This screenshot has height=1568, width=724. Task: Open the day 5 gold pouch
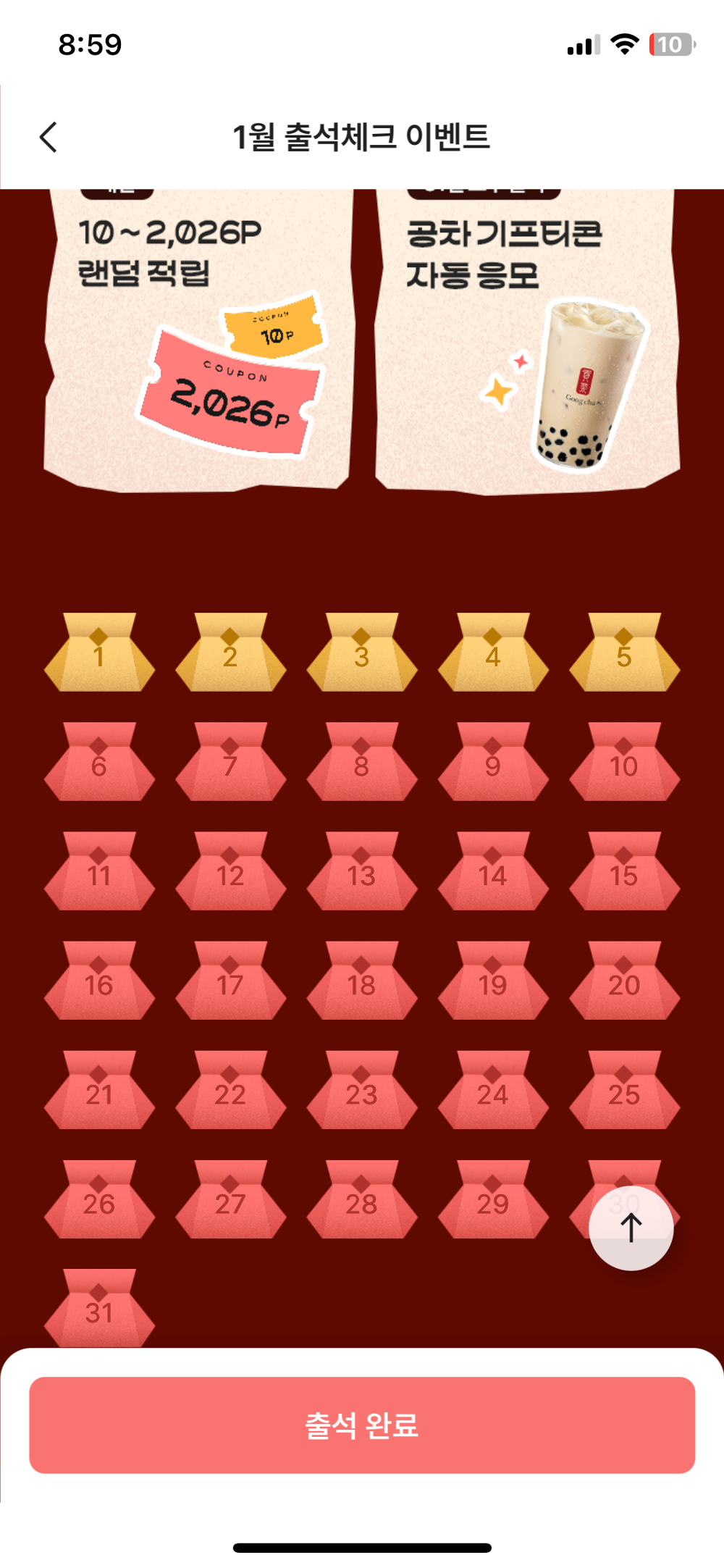click(x=624, y=654)
